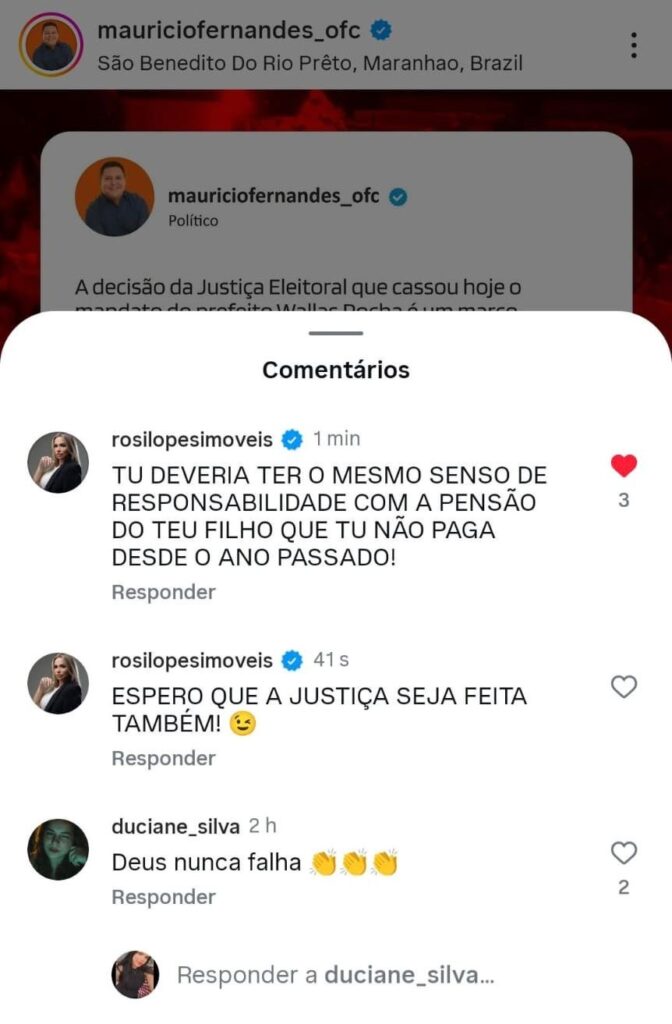672x1024 pixels.
Task: Reply to duciane_silva's comment
Action: (163, 897)
